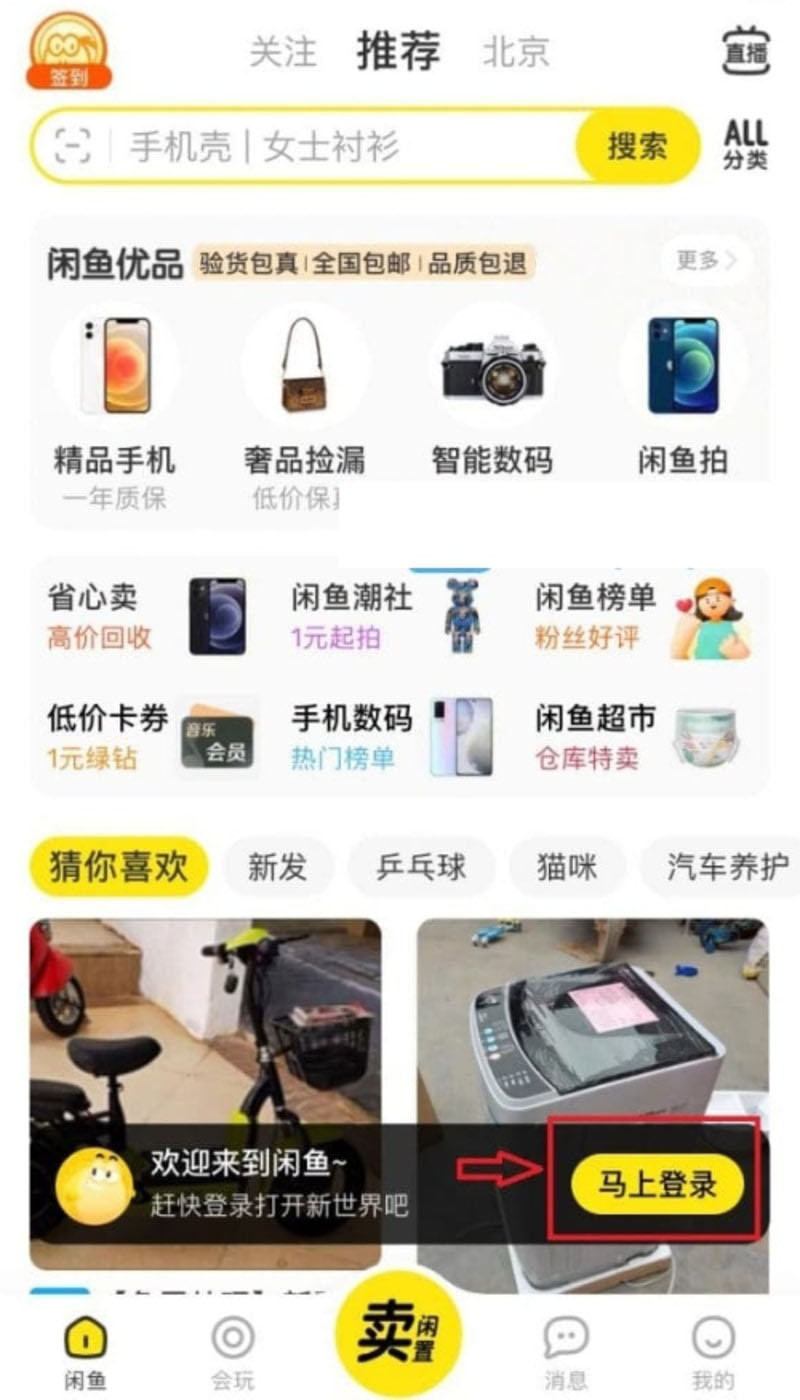Tap the 智能数码 smart digital camera icon
This screenshot has width=800, height=1400.
(x=490, y=367)
